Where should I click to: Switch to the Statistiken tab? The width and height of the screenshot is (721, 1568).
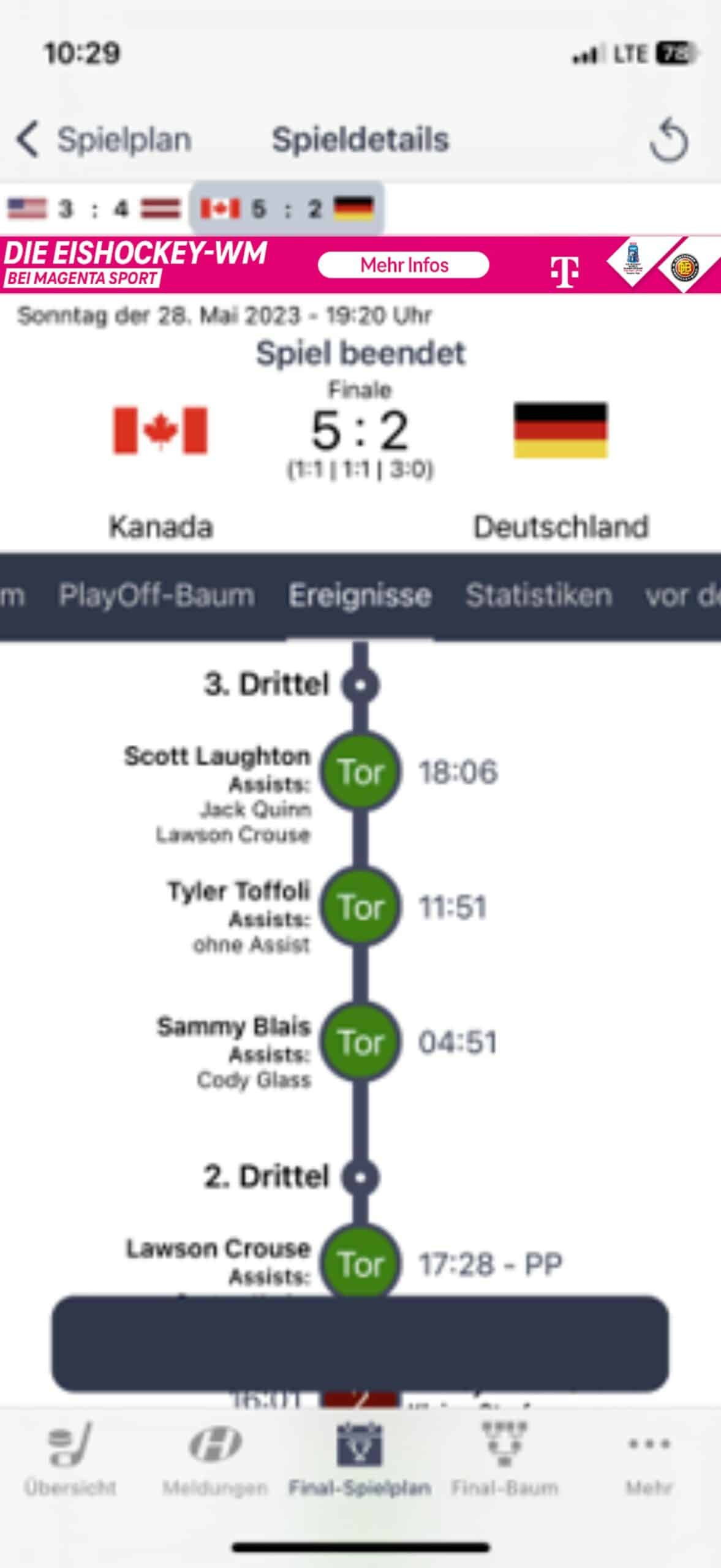[538, 595]
